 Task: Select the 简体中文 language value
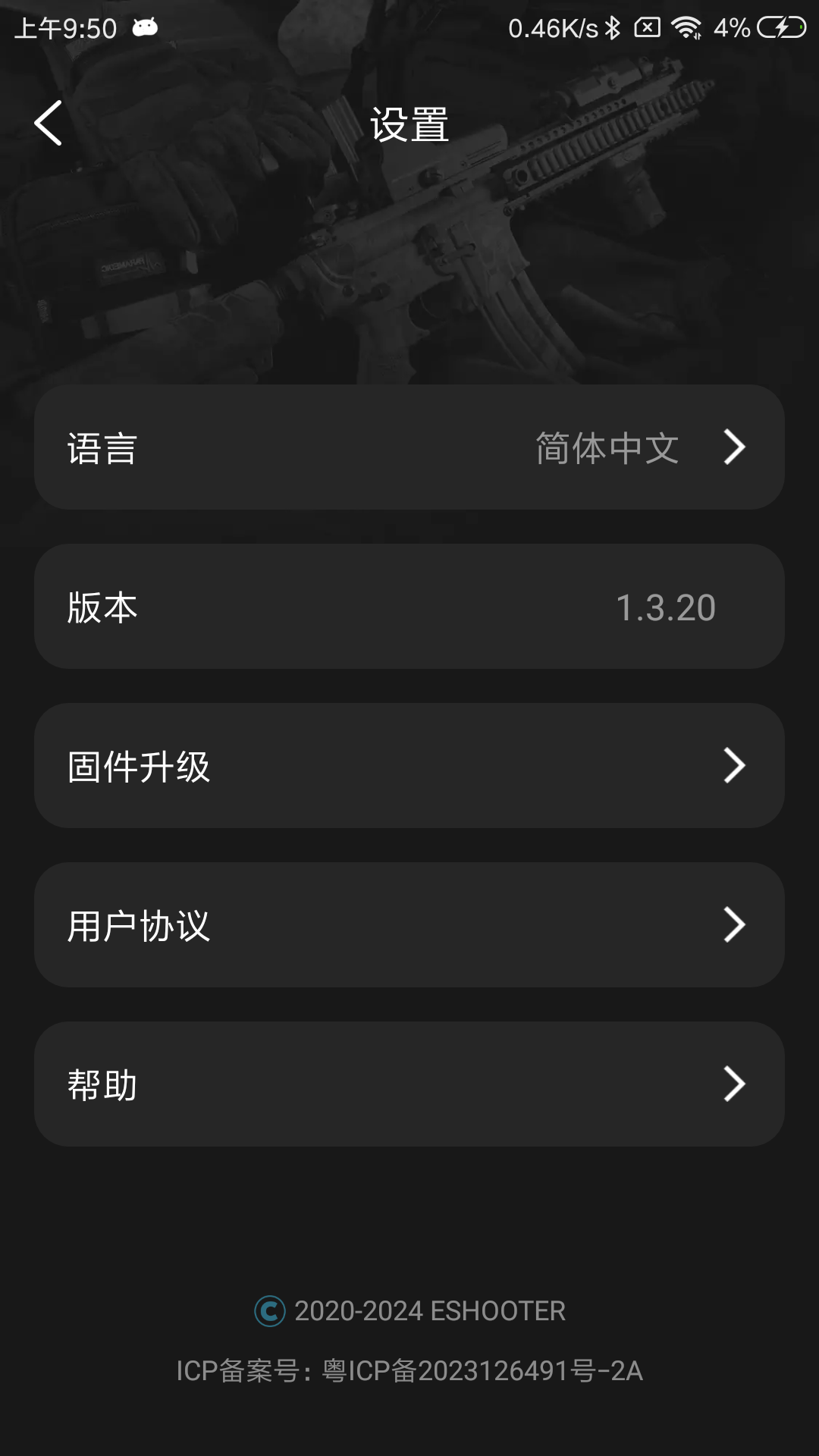tap(606, 448)
